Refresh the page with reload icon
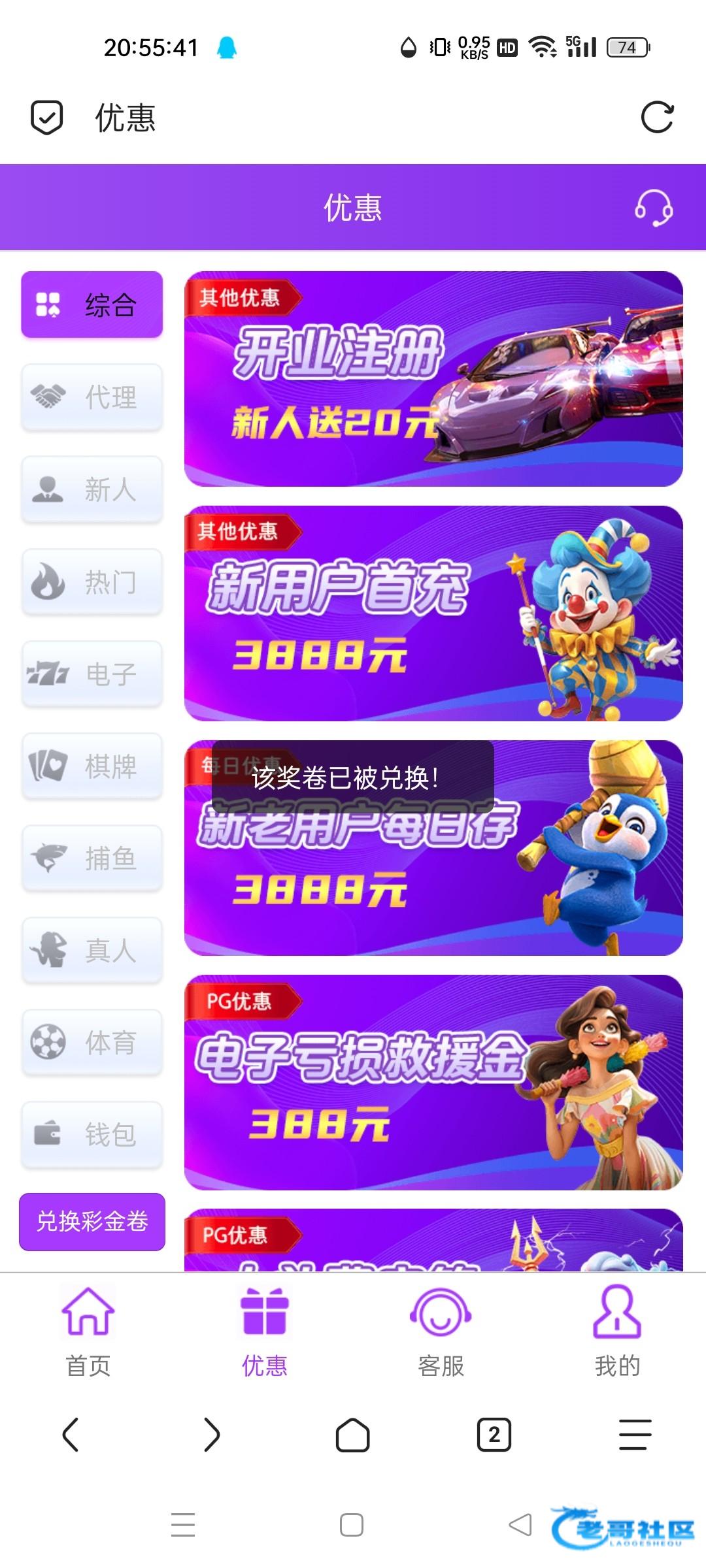706x1568 pixels. (657, 118)
